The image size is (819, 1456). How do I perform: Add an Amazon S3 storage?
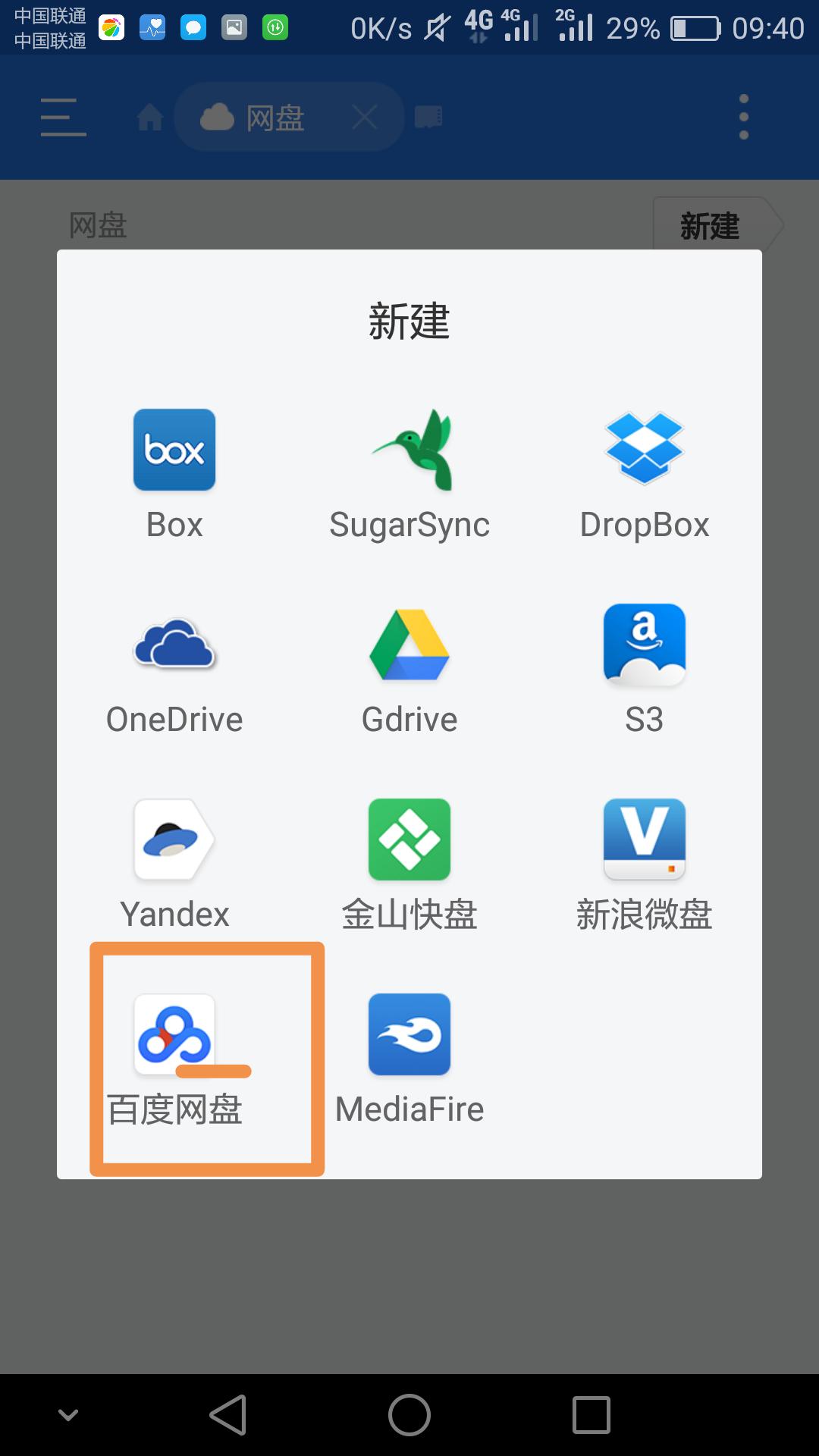click(645, 645)
